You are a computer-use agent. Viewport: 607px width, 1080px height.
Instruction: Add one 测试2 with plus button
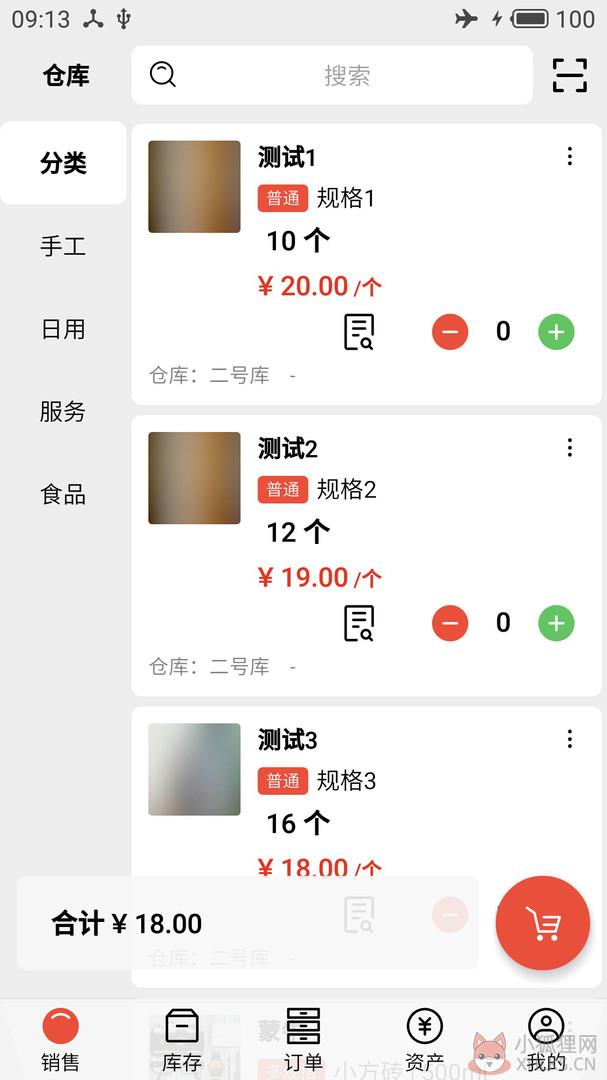coord(556,623)
